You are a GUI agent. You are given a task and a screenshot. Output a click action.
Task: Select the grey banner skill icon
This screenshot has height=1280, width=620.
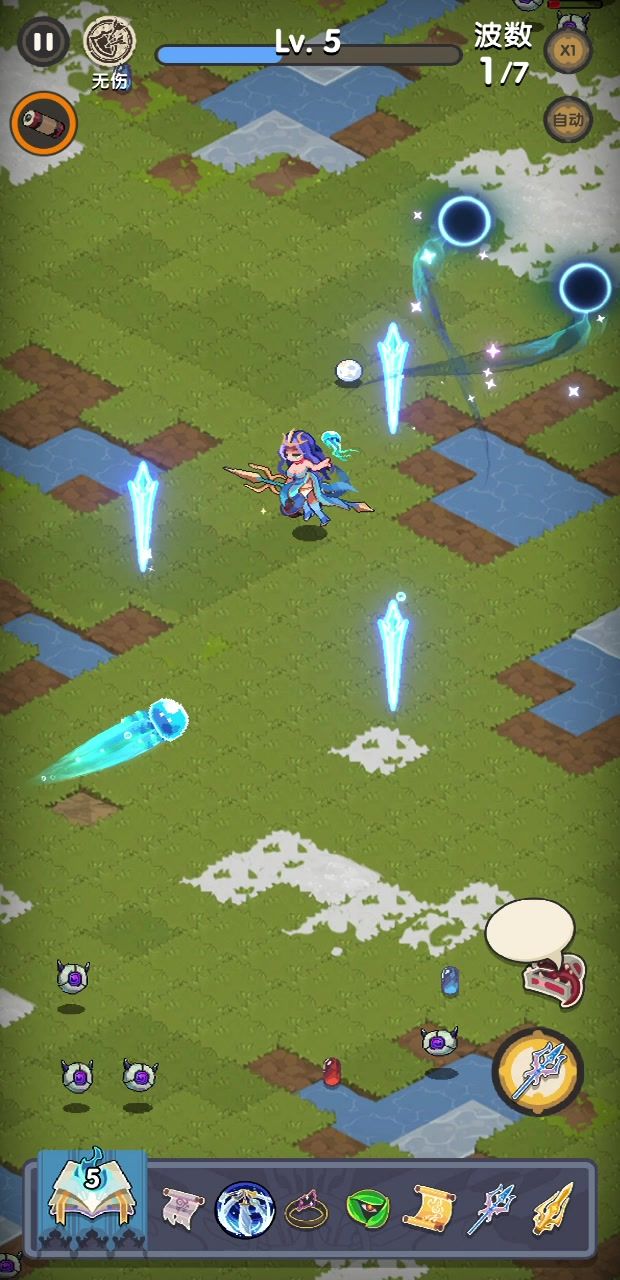(182, 1209)
